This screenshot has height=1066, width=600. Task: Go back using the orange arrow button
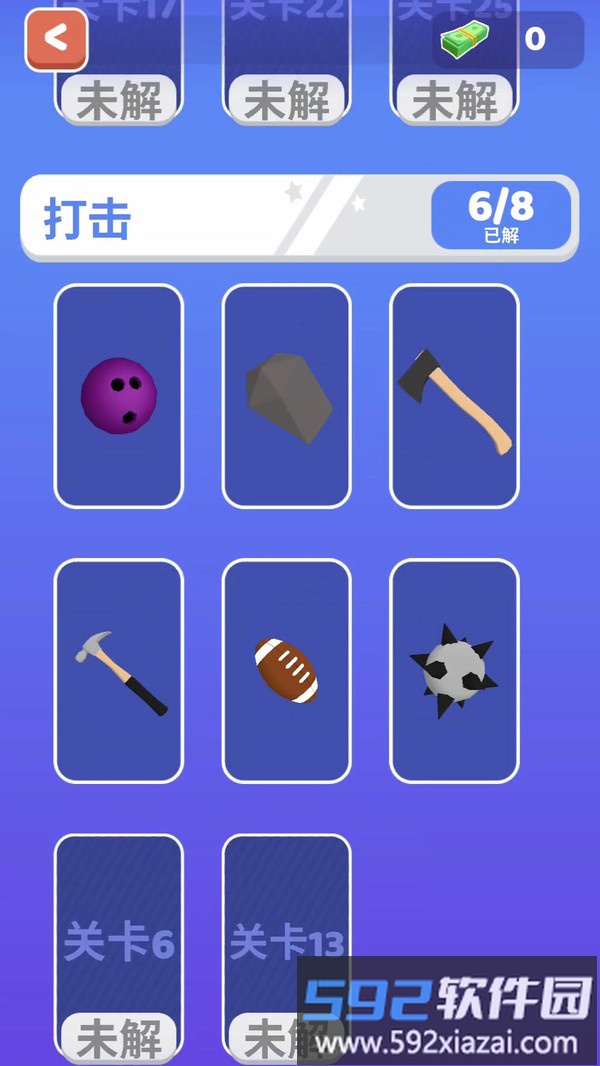57,40
